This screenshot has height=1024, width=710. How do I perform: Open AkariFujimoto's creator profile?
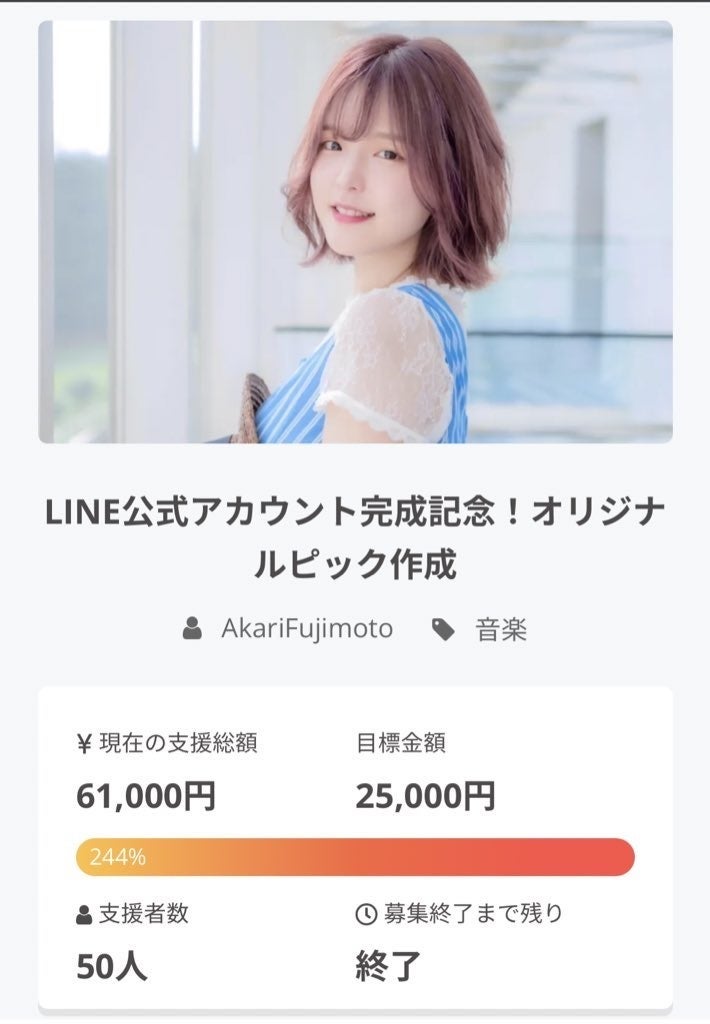306,629
